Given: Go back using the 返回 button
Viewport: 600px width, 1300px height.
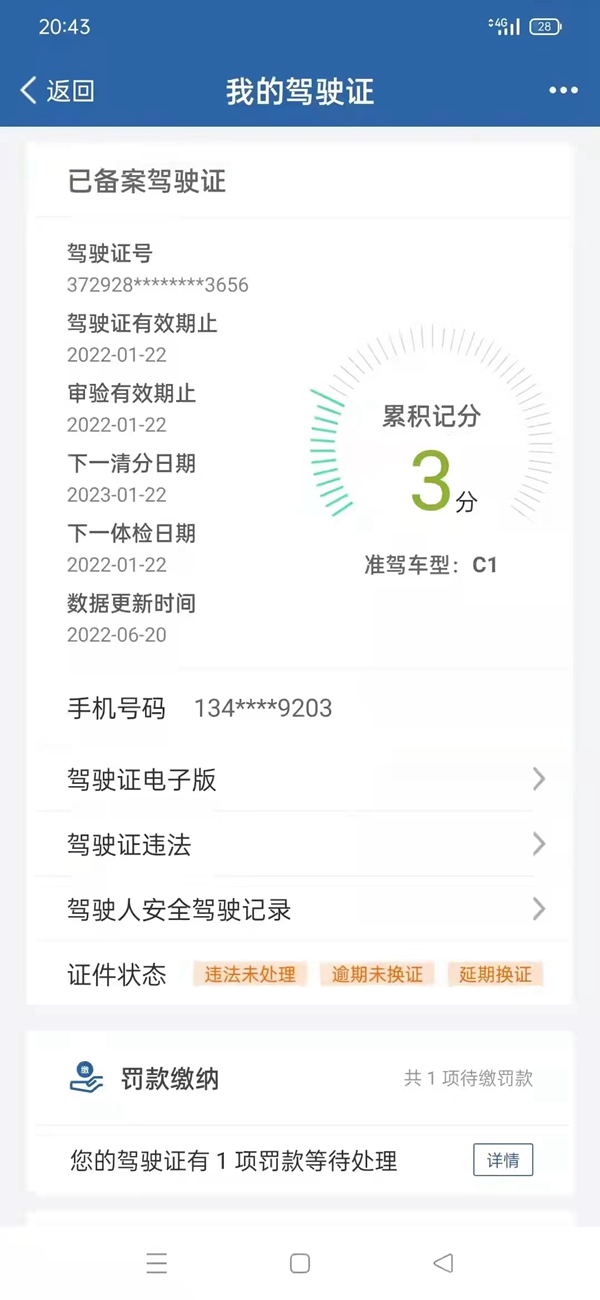Looking at the screenshot, I should (x=57, y=91).
